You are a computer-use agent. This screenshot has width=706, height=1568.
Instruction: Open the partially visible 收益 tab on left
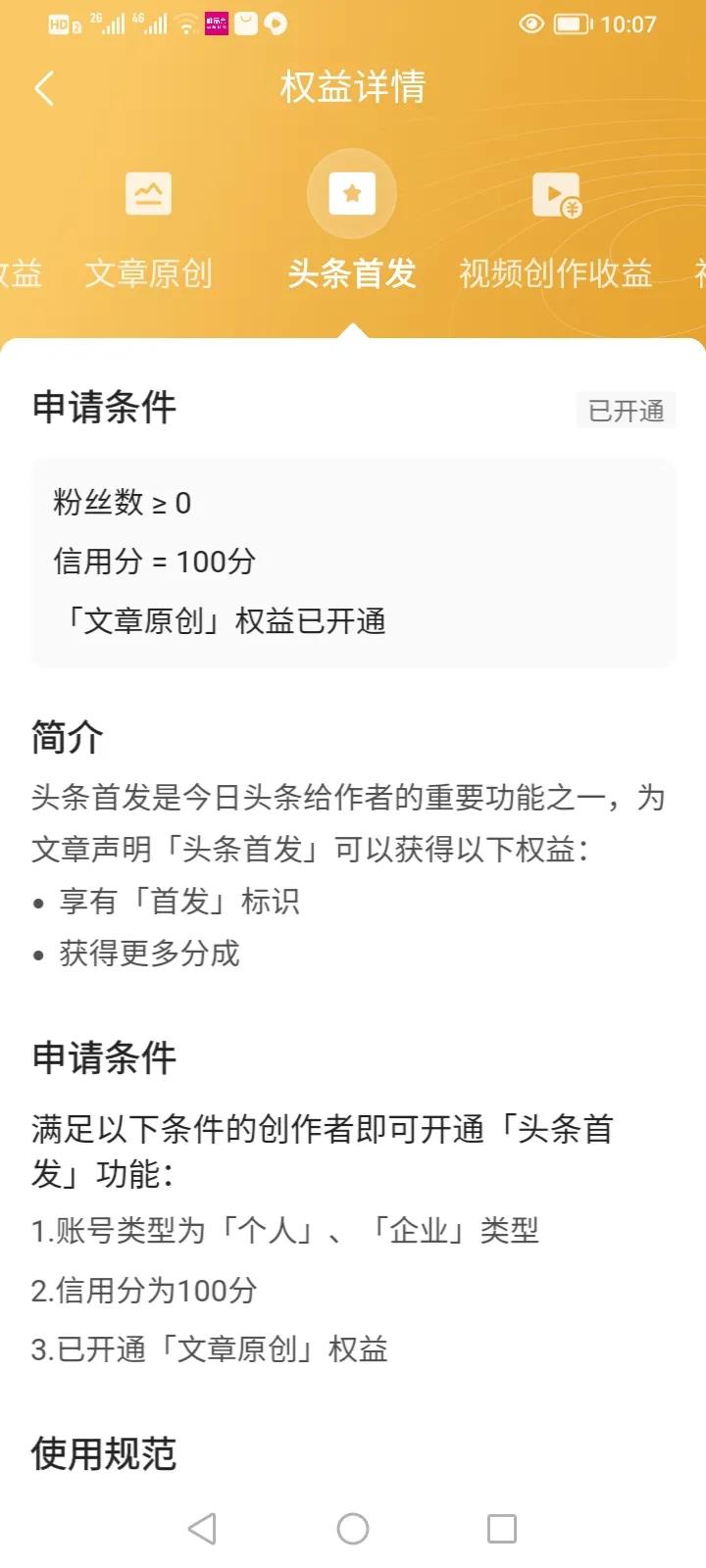pos(20,275)
